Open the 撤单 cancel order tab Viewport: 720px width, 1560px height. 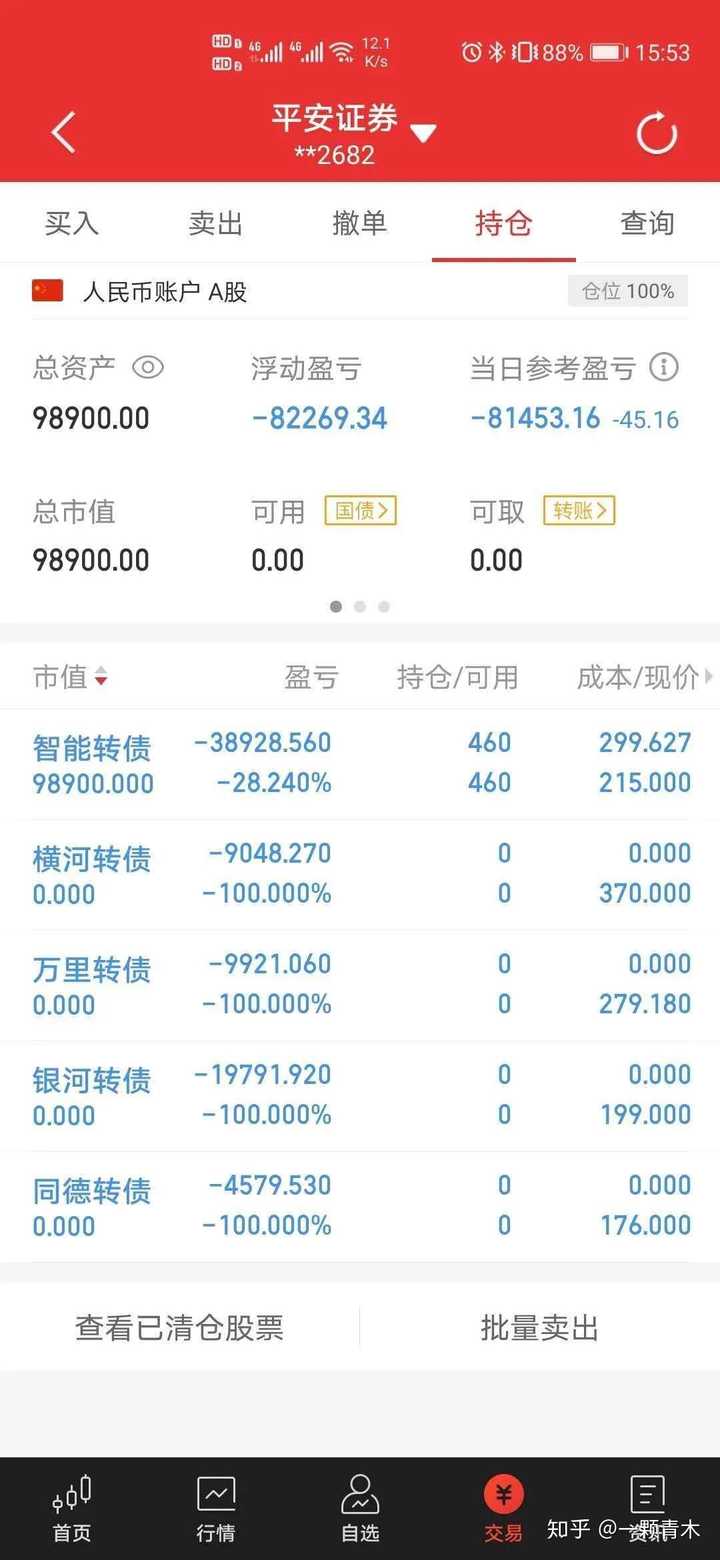(359, 222)
